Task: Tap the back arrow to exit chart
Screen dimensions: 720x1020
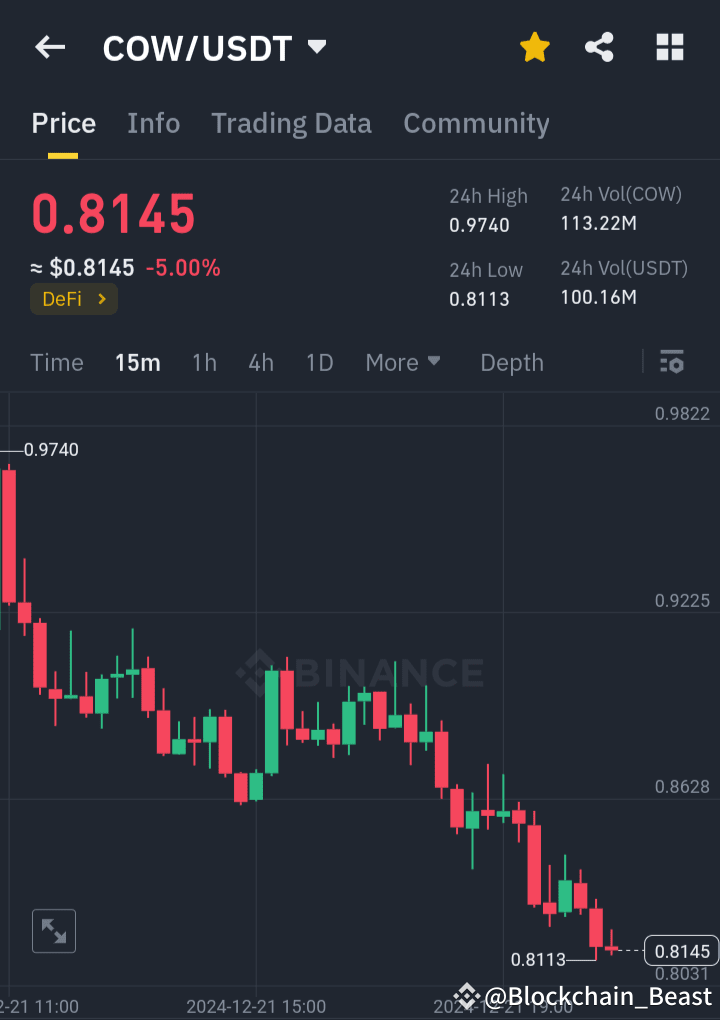Action: click(x=50, y=47)
